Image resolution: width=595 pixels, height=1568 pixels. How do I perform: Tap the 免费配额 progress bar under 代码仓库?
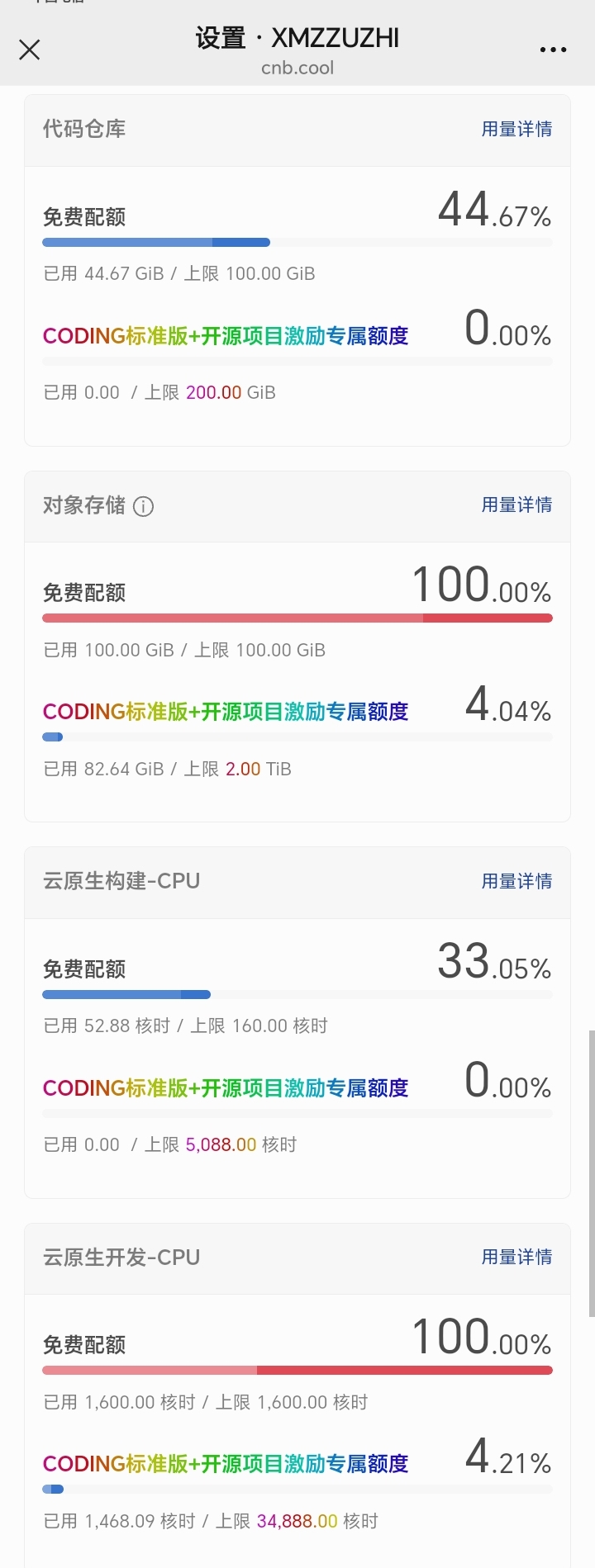pyautogui.click(x=297, y=242)
